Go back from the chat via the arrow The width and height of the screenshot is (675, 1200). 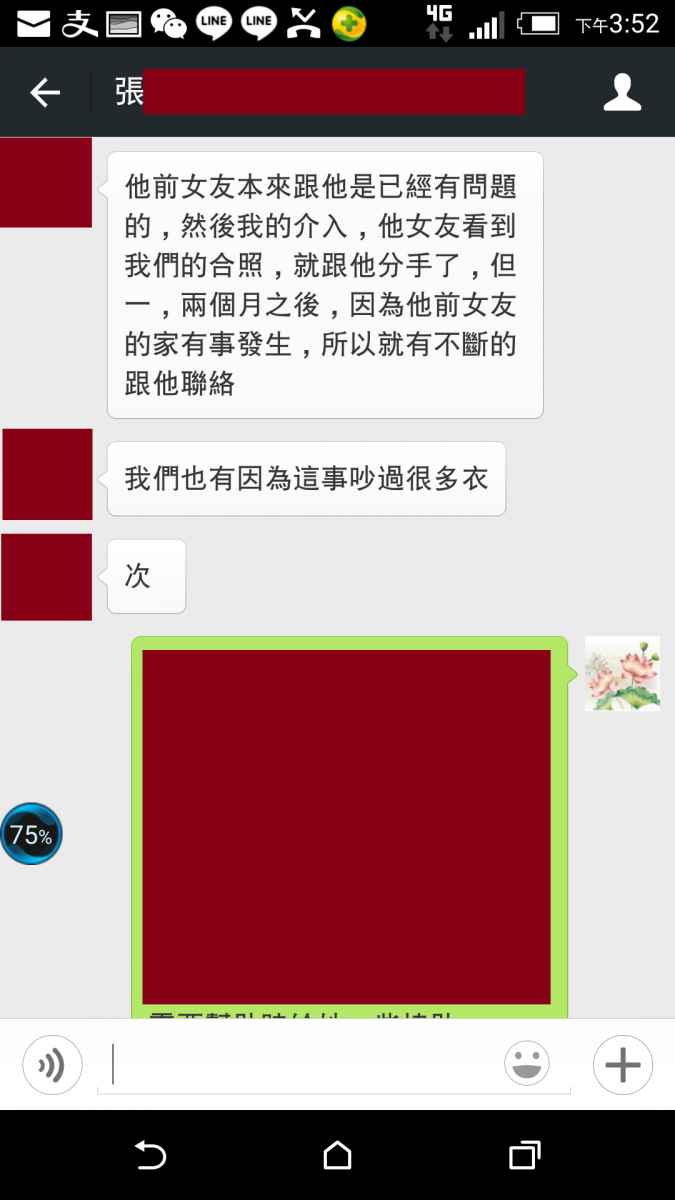pyautogui.click(x=45, y=93)
